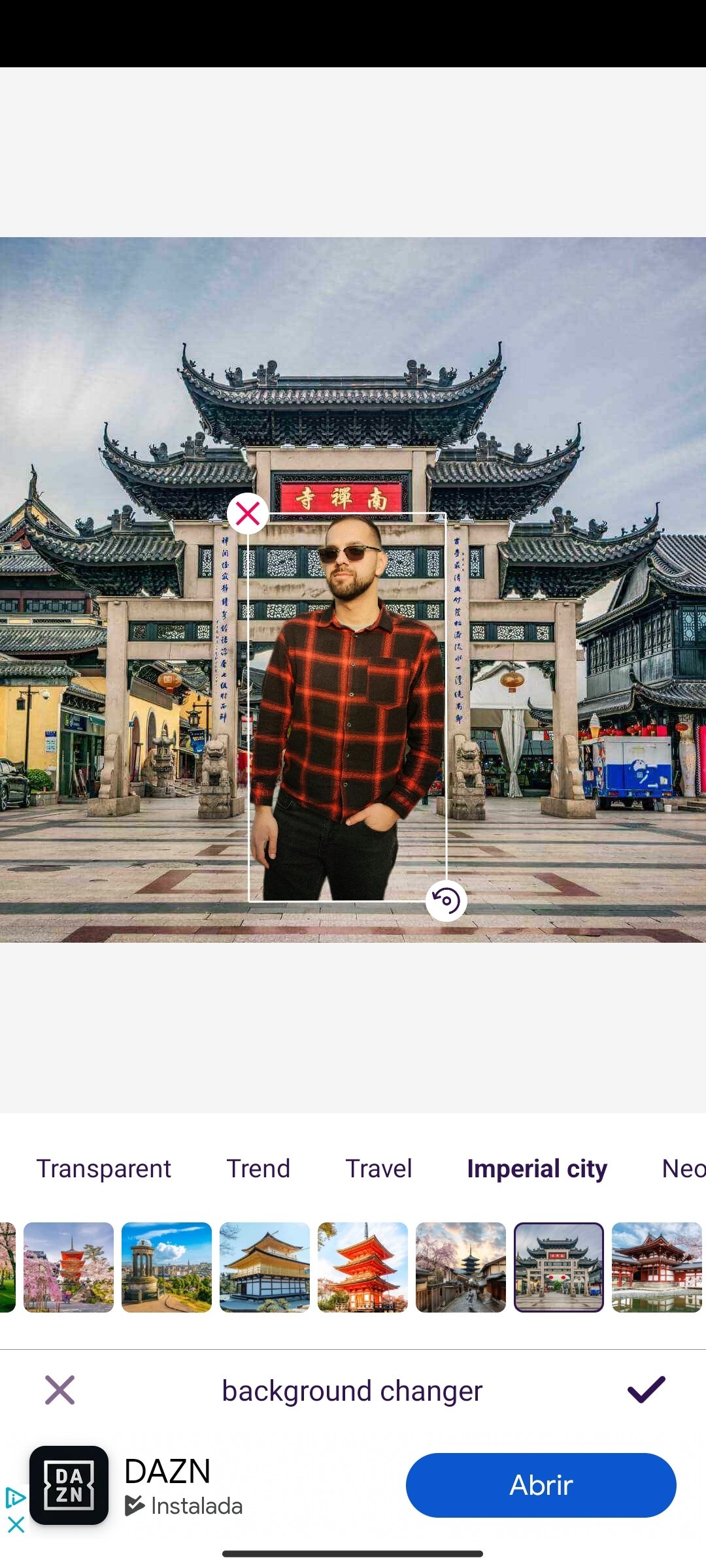This screenshot has height=1568, width=706.
Task: Tap Abrir on the DAZN ad
Action: [x=541, y=1485]
